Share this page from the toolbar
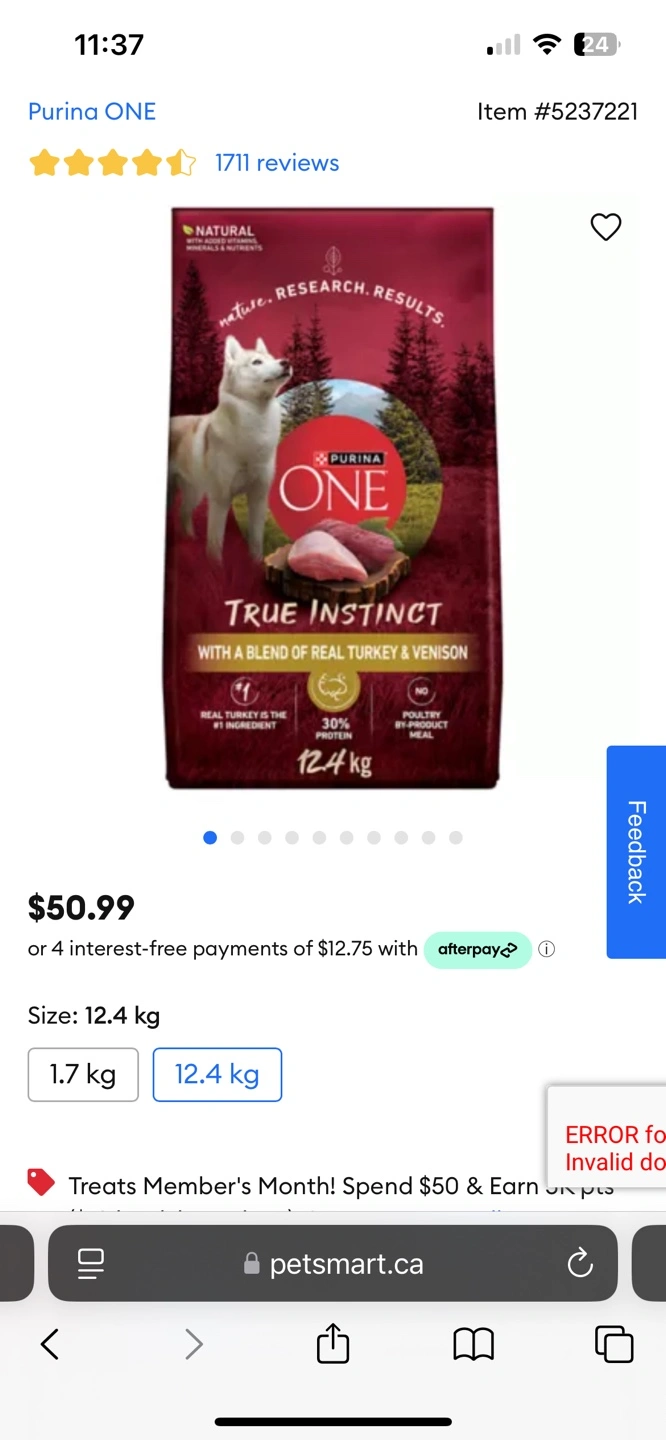666x1440 pixels. tap(333, 1343)
